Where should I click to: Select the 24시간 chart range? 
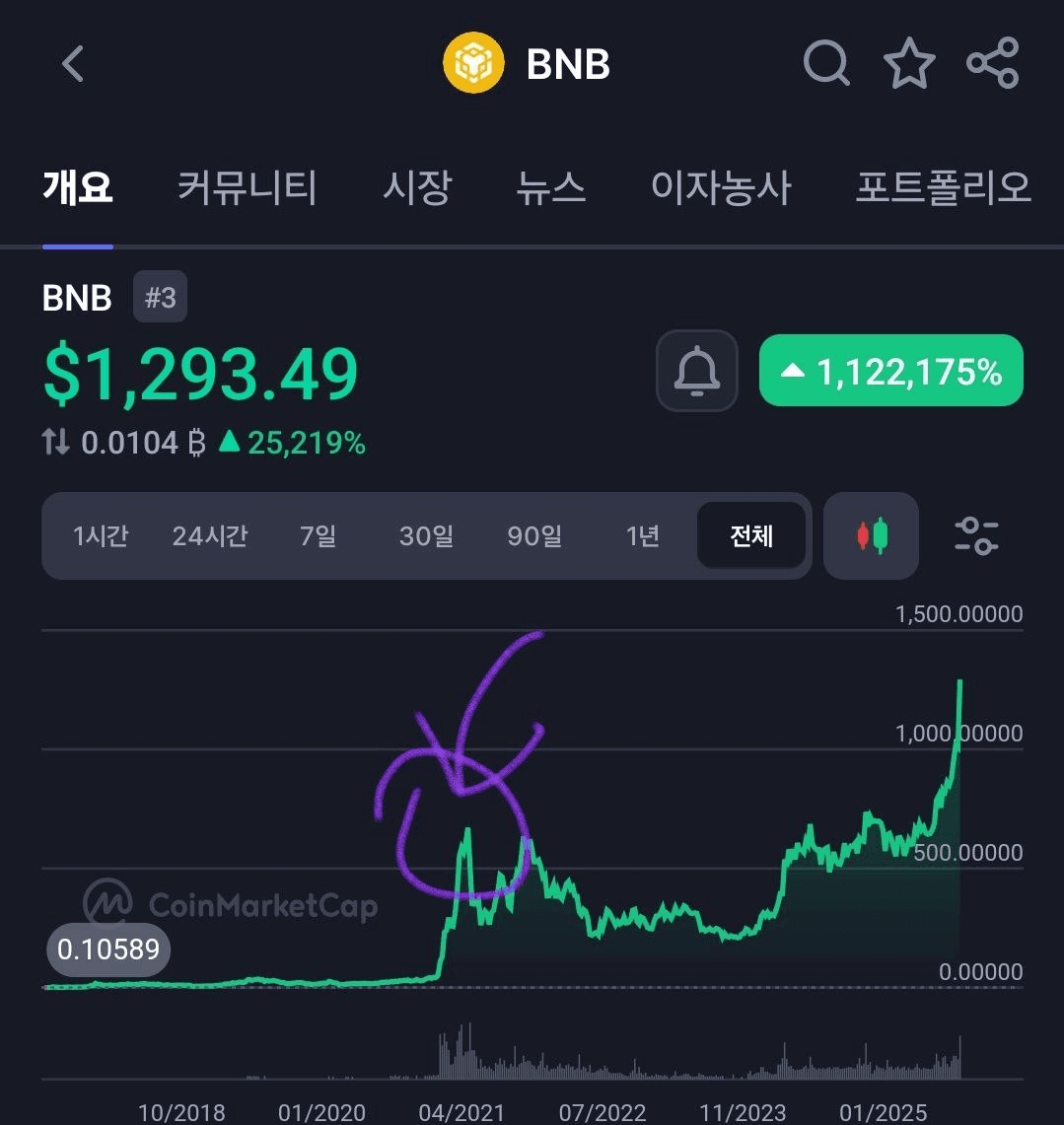pyautogui.click(x=210, y=536)
